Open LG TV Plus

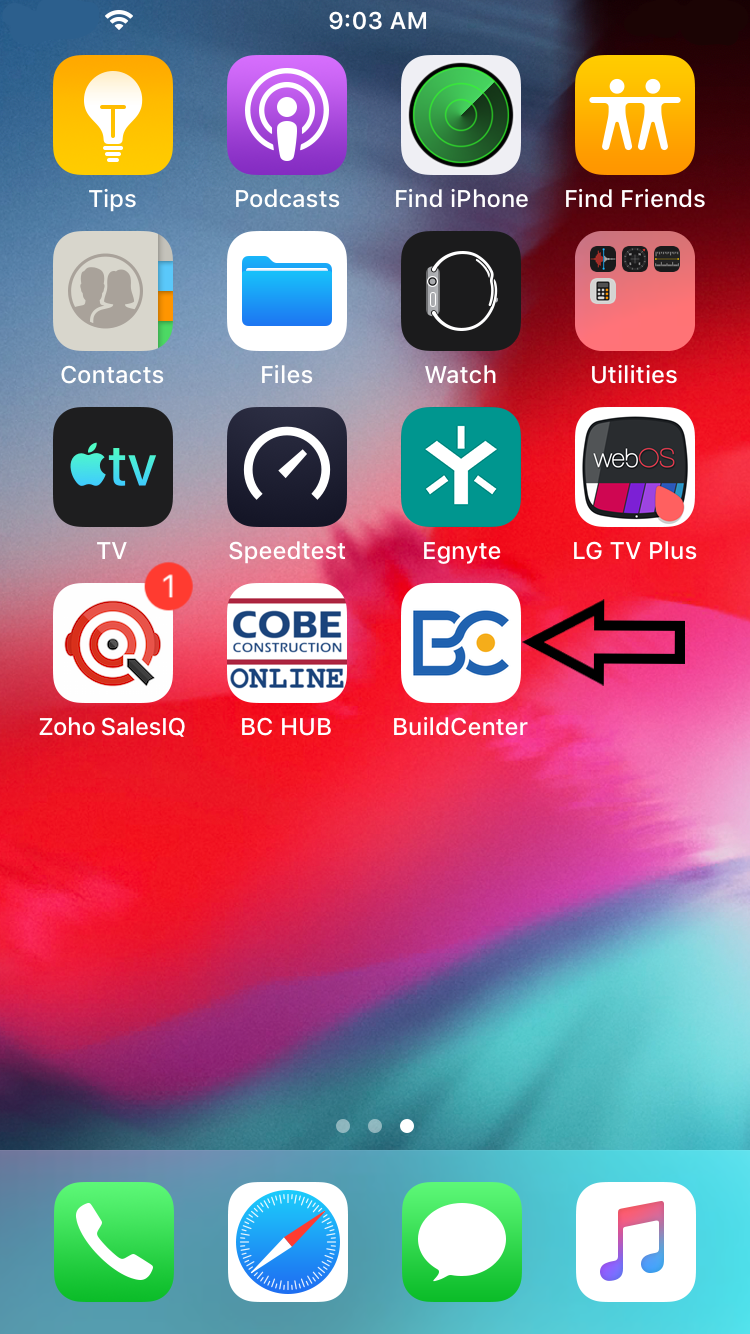tap(635, 467)
